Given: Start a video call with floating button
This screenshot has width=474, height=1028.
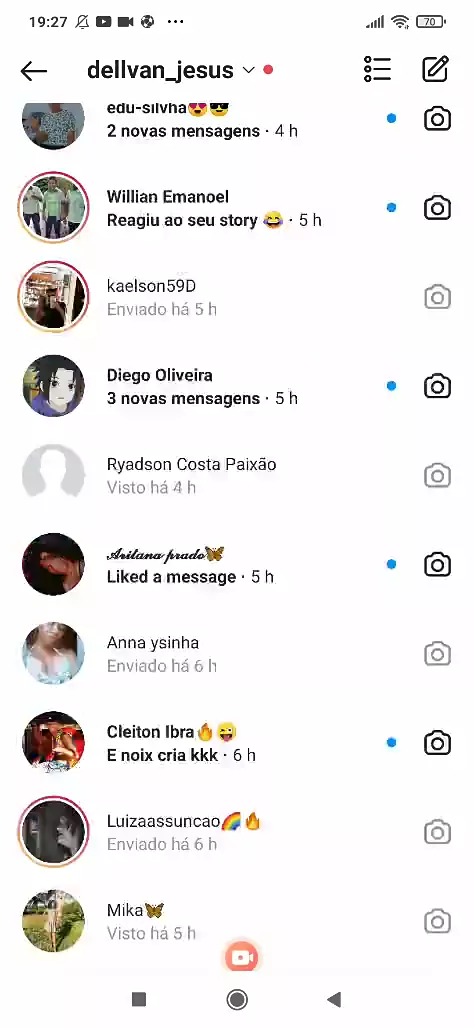Looking at the screenshot, I should [242, 958].
